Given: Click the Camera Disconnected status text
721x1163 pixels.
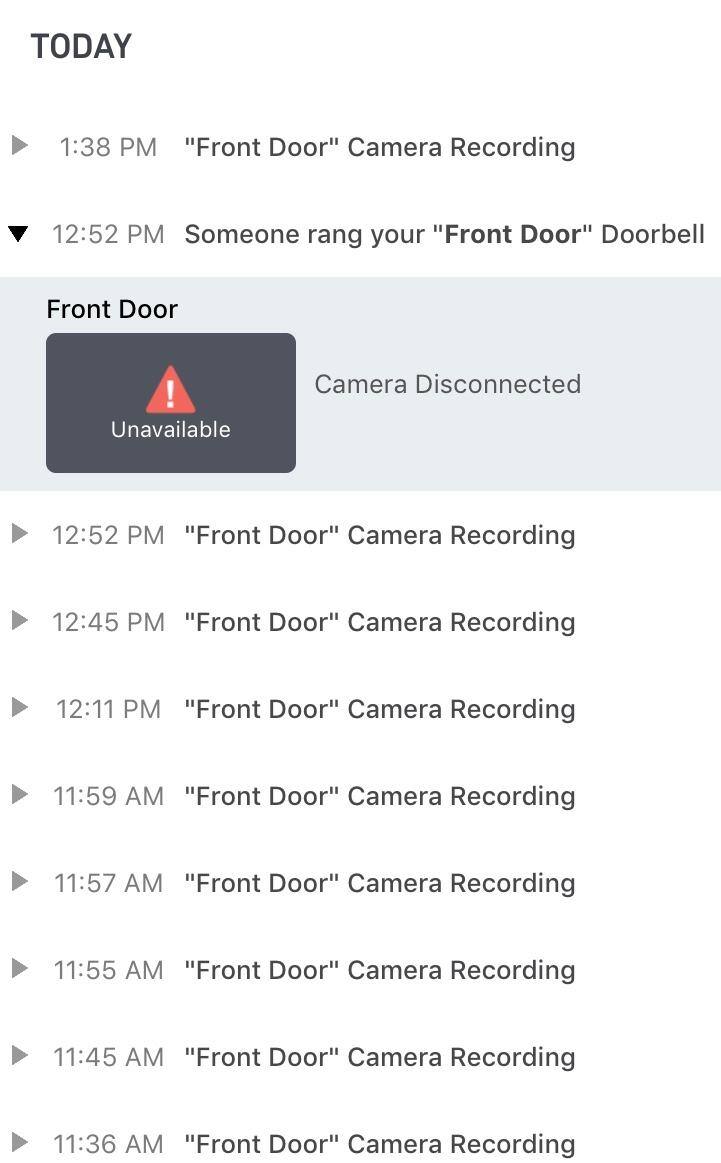Looking at the screenshot, I should (447, 383).
